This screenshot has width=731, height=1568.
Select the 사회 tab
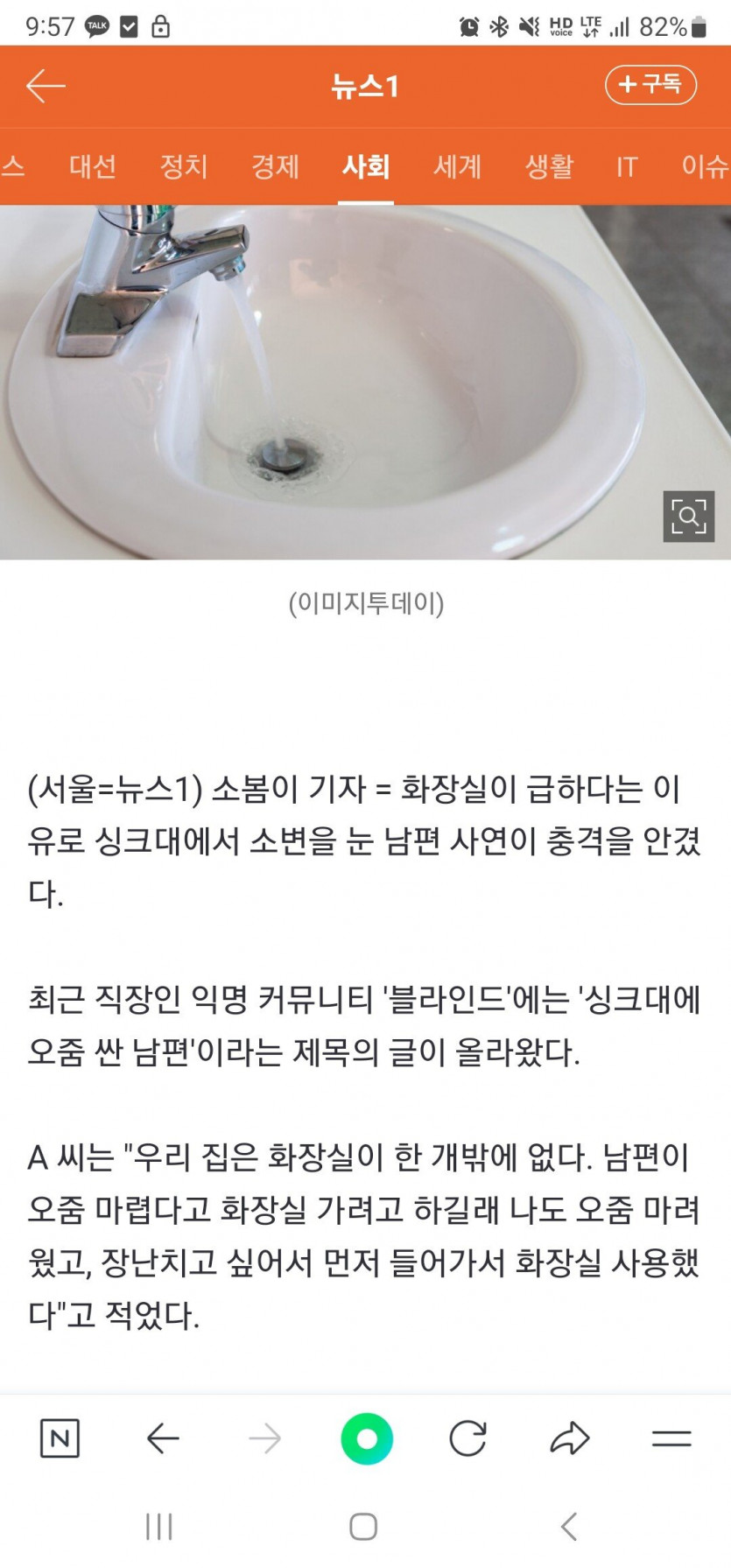point(366,165)
